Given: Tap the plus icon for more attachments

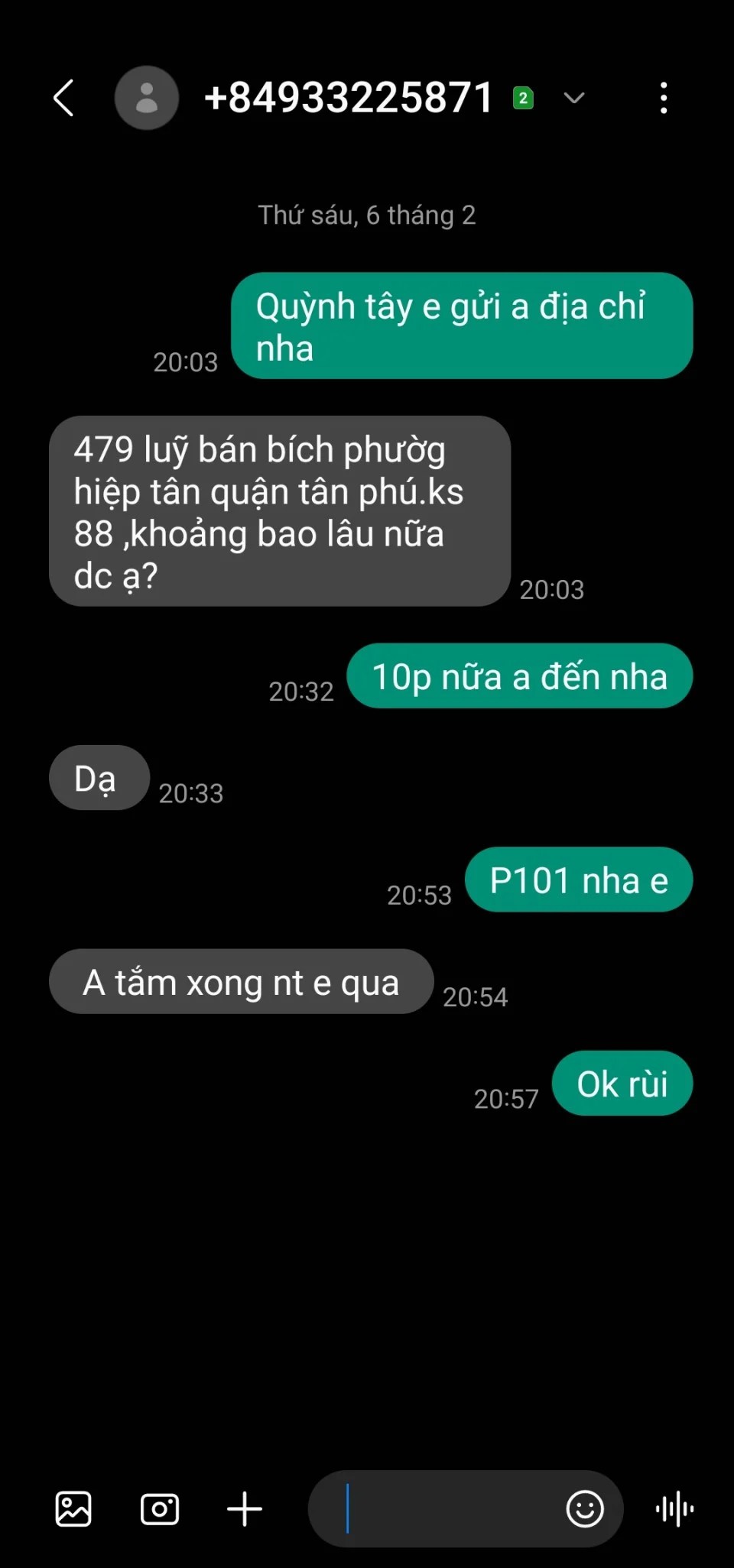Looking at the screenshot, I should point(245,1509).
